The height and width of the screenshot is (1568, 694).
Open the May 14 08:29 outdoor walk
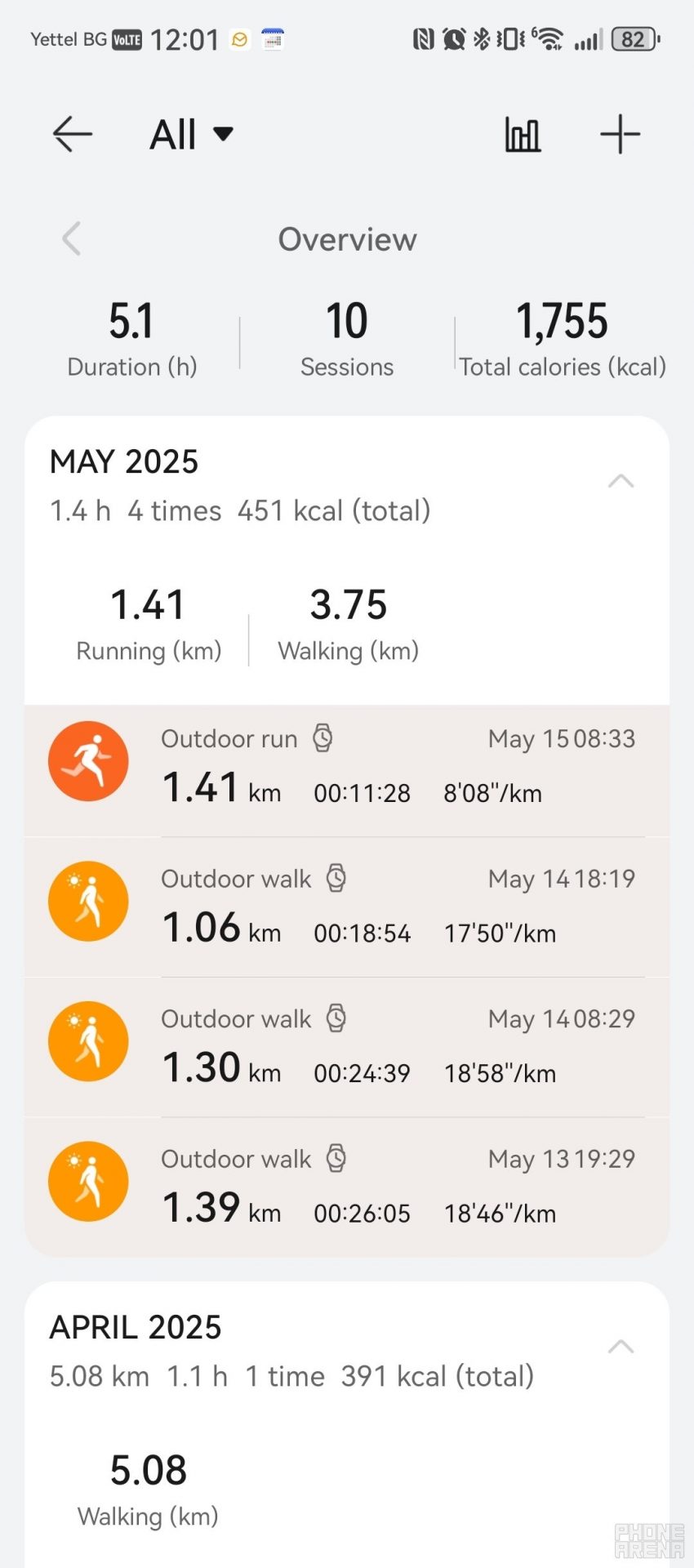[x=347, y=1047]
